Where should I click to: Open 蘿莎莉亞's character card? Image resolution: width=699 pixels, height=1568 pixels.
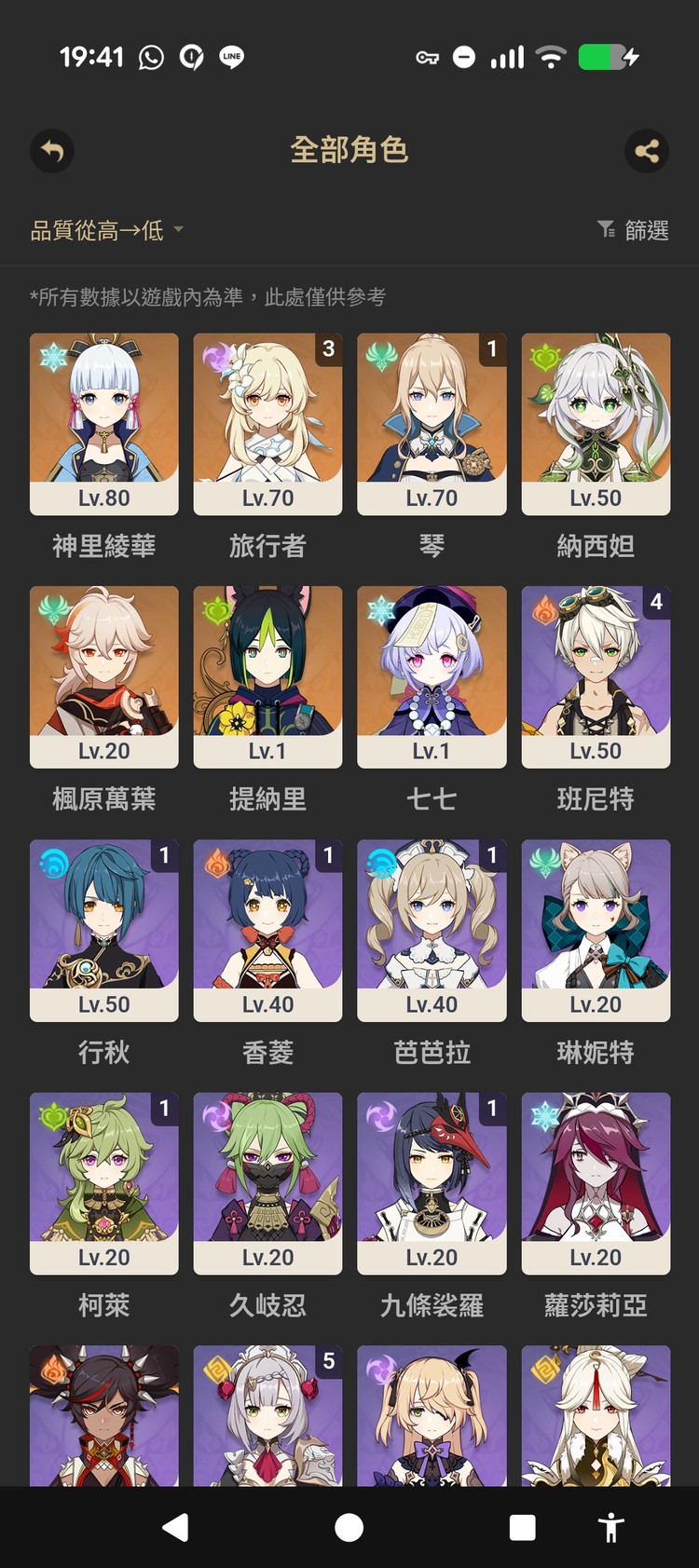click(596, 1184)
